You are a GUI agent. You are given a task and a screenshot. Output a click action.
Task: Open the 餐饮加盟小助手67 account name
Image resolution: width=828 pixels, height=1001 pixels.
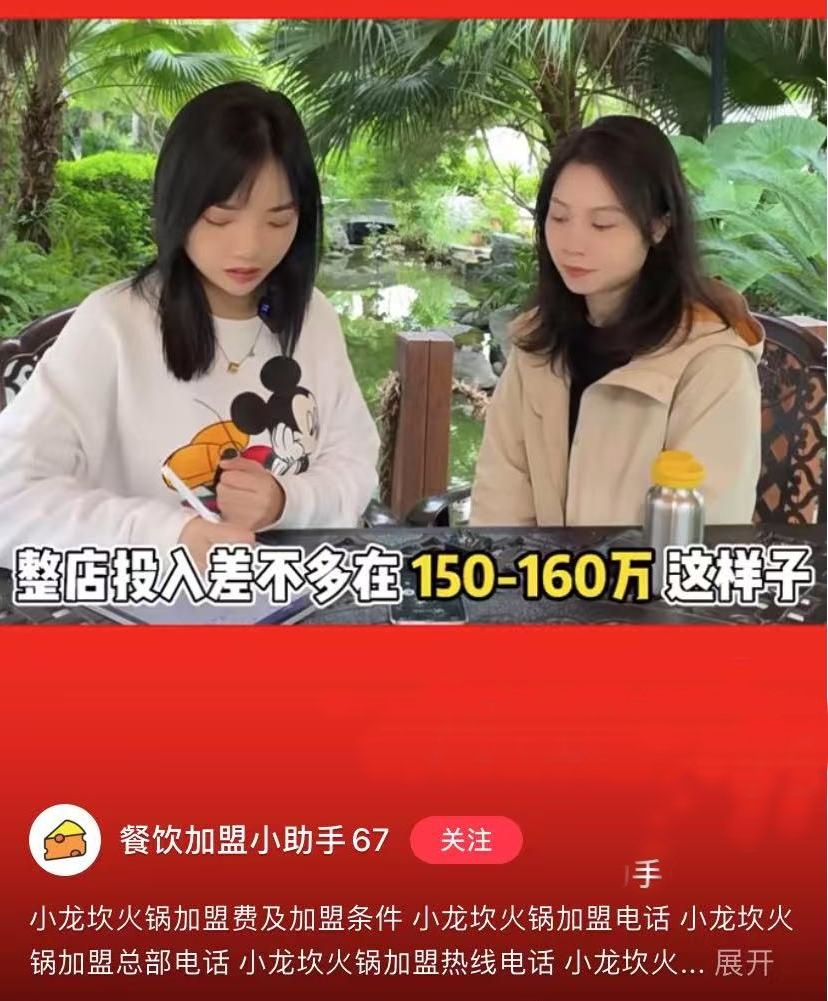(254, 840)
